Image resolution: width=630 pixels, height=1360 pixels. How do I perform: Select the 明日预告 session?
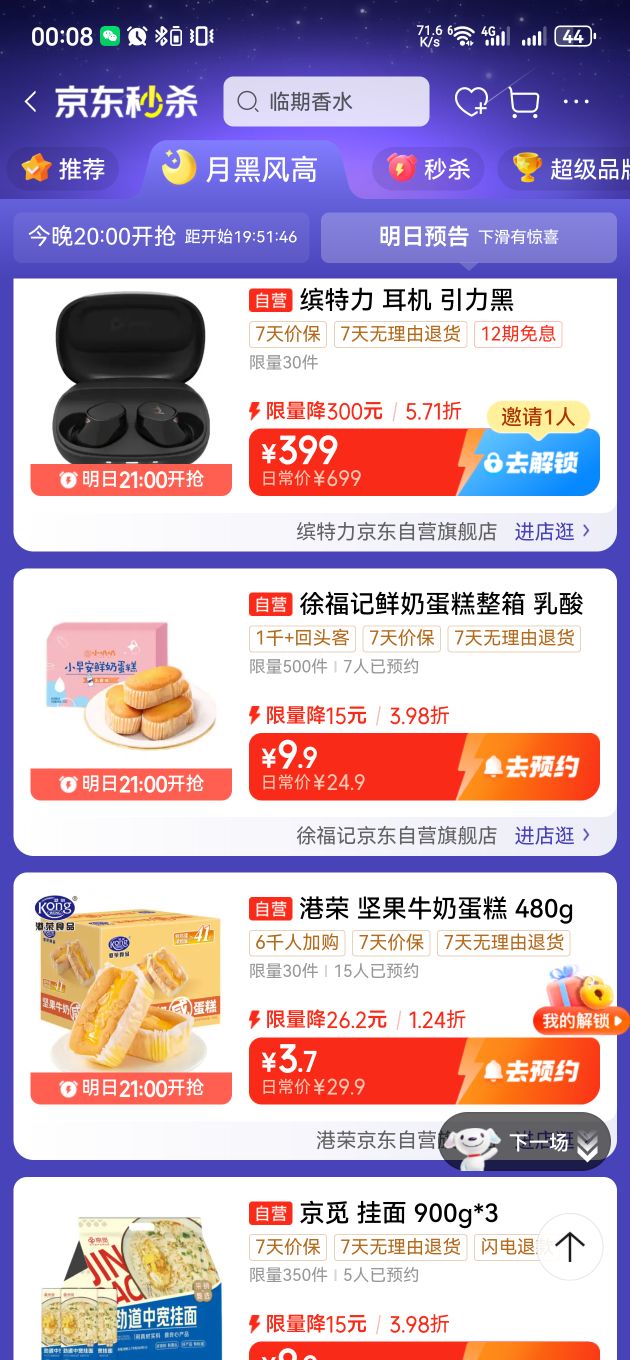(468, 237)
